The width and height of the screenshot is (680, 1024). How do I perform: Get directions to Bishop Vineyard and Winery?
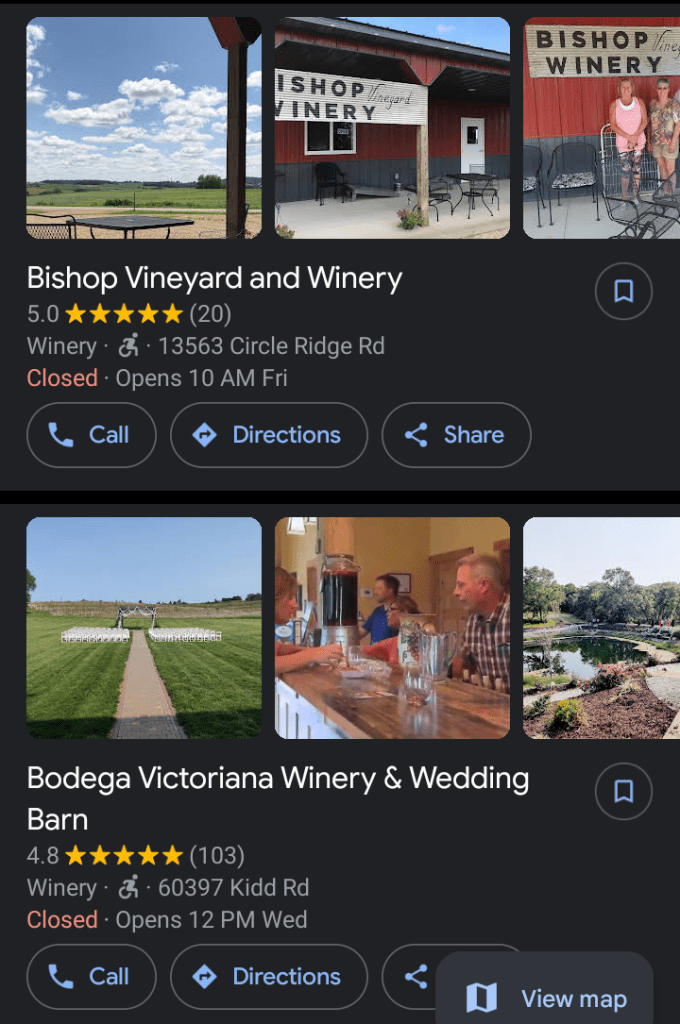[x=269, y=435]
